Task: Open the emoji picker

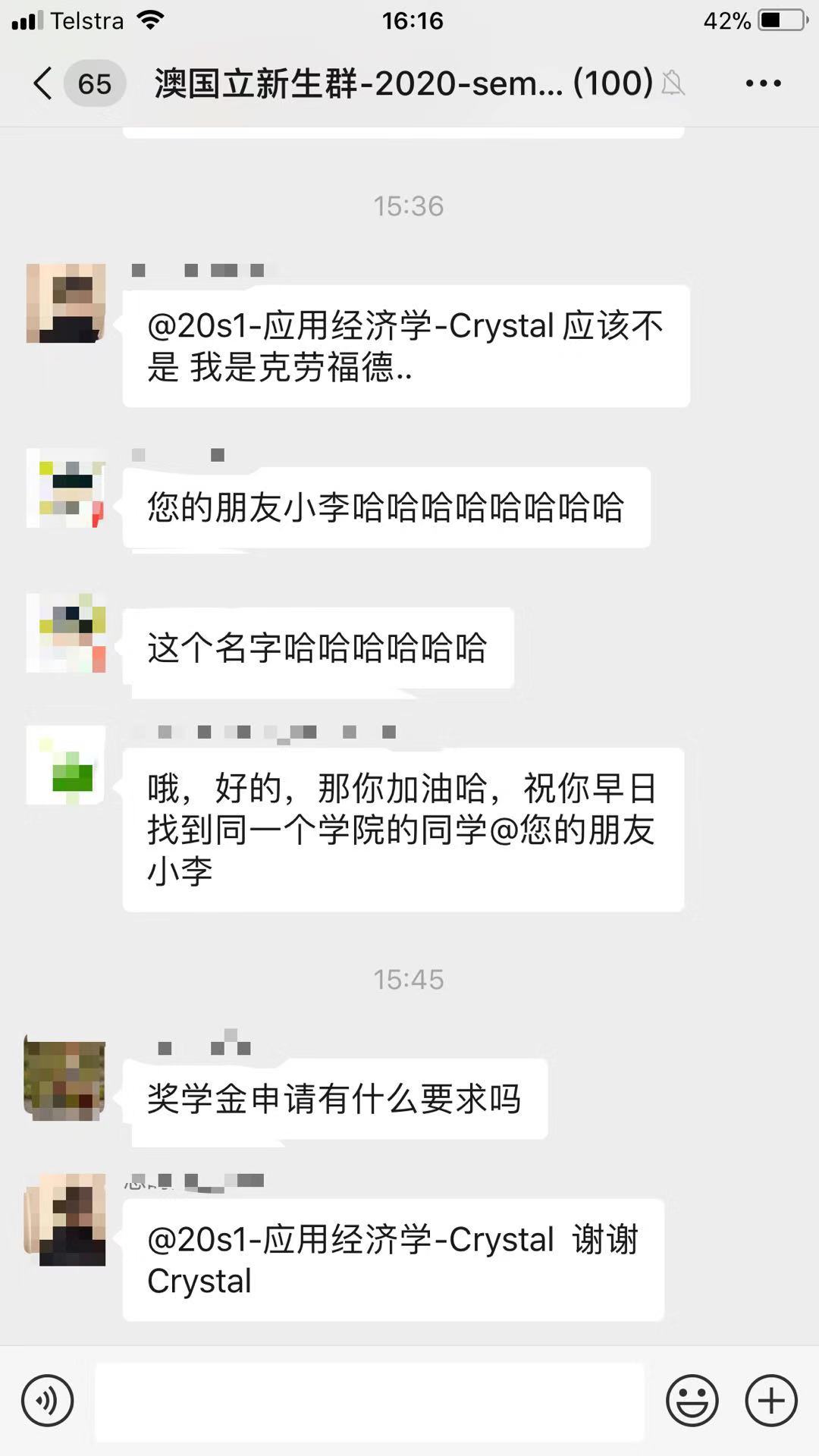Action: (x=692, y=1401)
